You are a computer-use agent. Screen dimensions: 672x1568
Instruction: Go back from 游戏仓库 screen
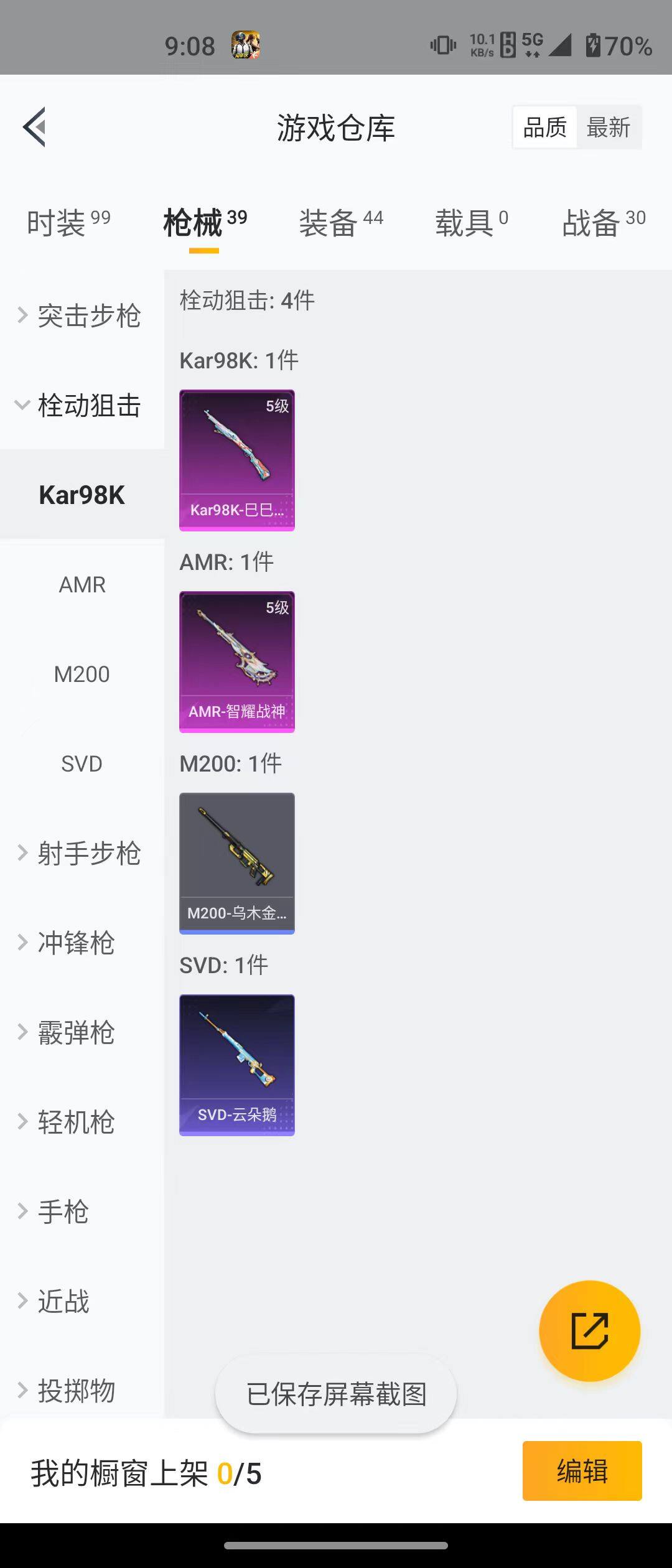click(x=35, y=127)
